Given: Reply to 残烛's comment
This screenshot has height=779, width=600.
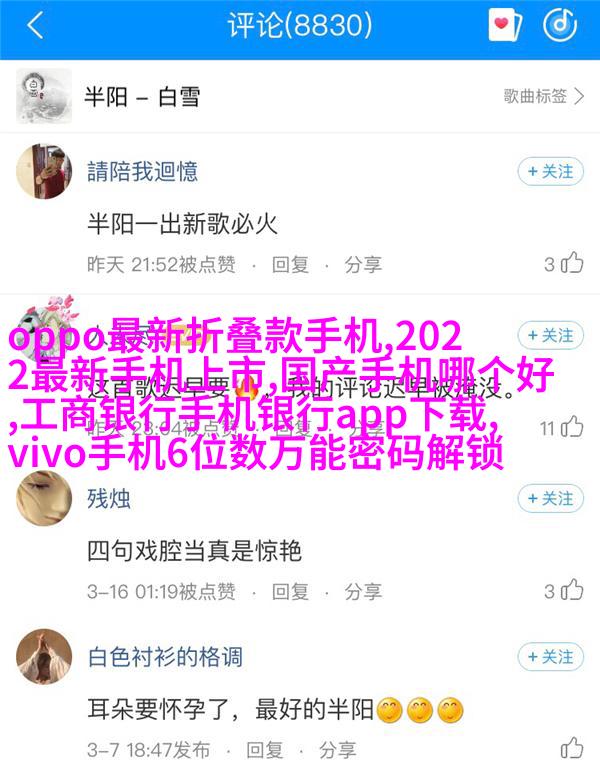Looking at the screenshot, I should click(x=290, y=590).
